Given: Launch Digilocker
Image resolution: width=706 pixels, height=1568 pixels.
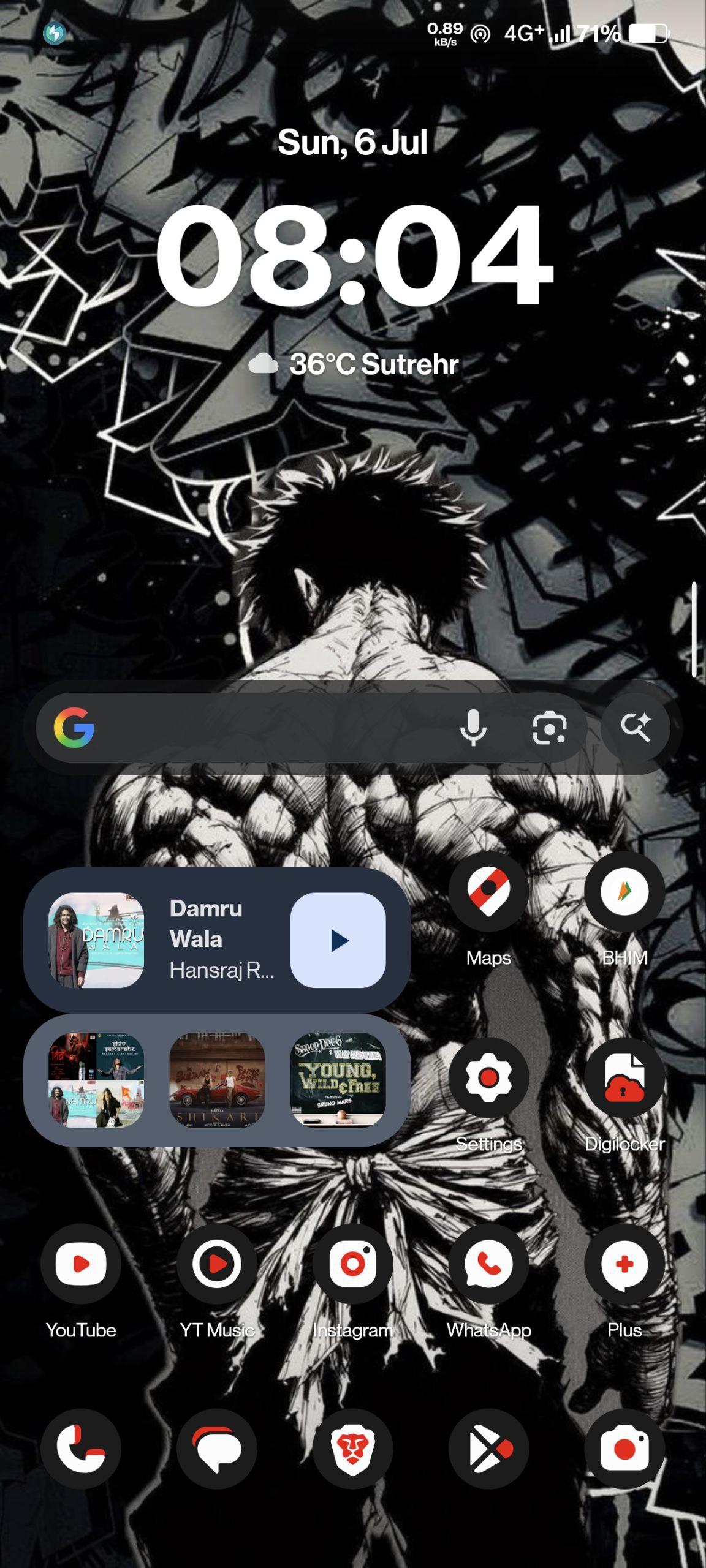Looking at the screenshot, I should coord(624,1077).
